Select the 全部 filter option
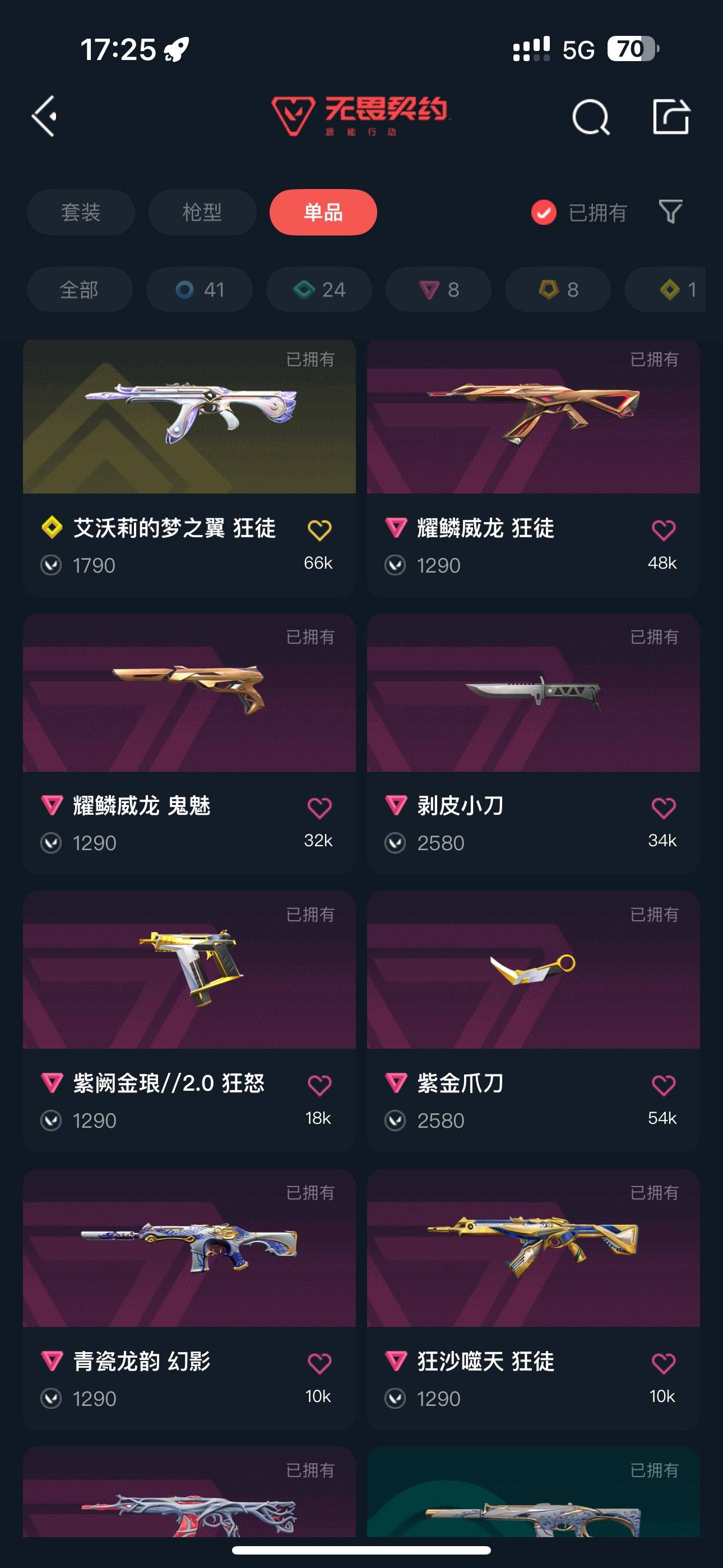Image resolution: width=723 pixels, height=1568 pixels. (80, 290)
